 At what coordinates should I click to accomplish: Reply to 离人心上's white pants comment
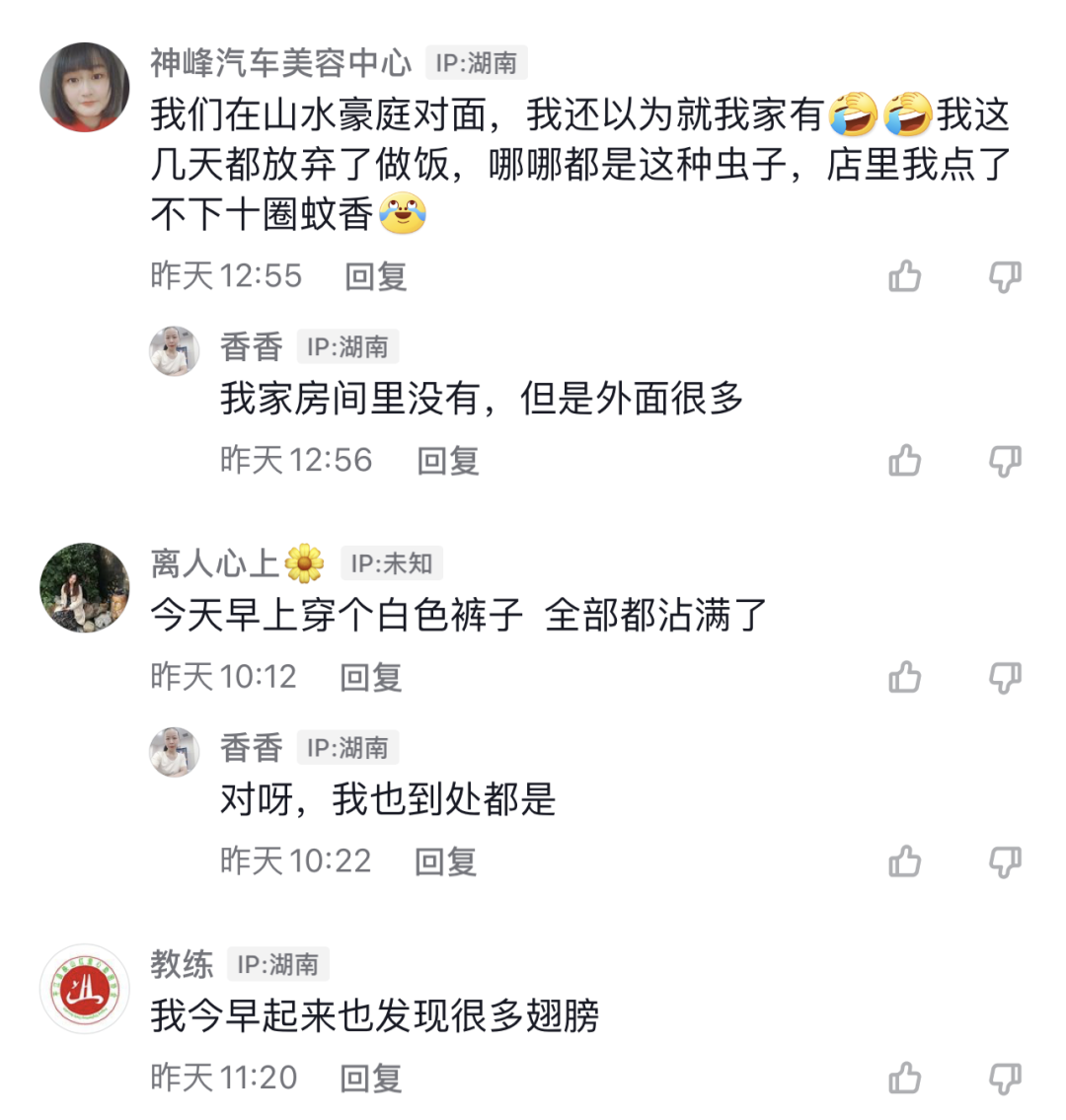click(370, 678)
